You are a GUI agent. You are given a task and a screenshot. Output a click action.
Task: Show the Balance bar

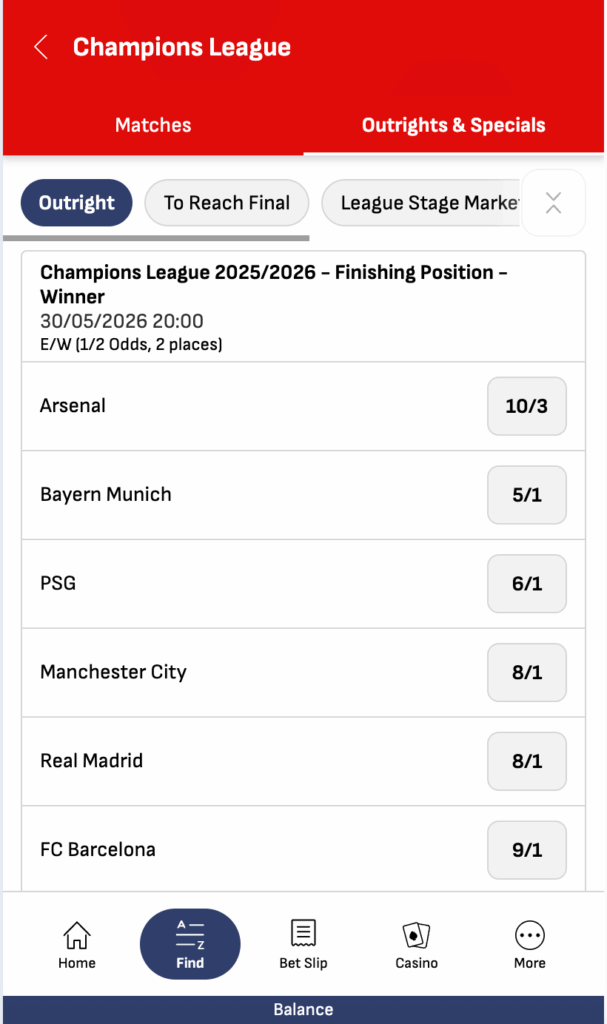[303, 1010]
